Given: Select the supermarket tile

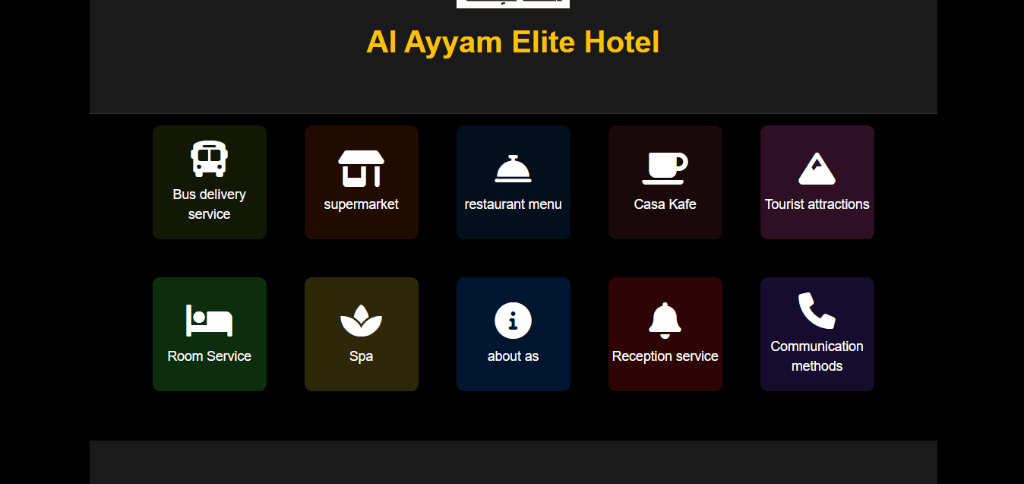Looking at the screenshot, I should tap(361, 182).
